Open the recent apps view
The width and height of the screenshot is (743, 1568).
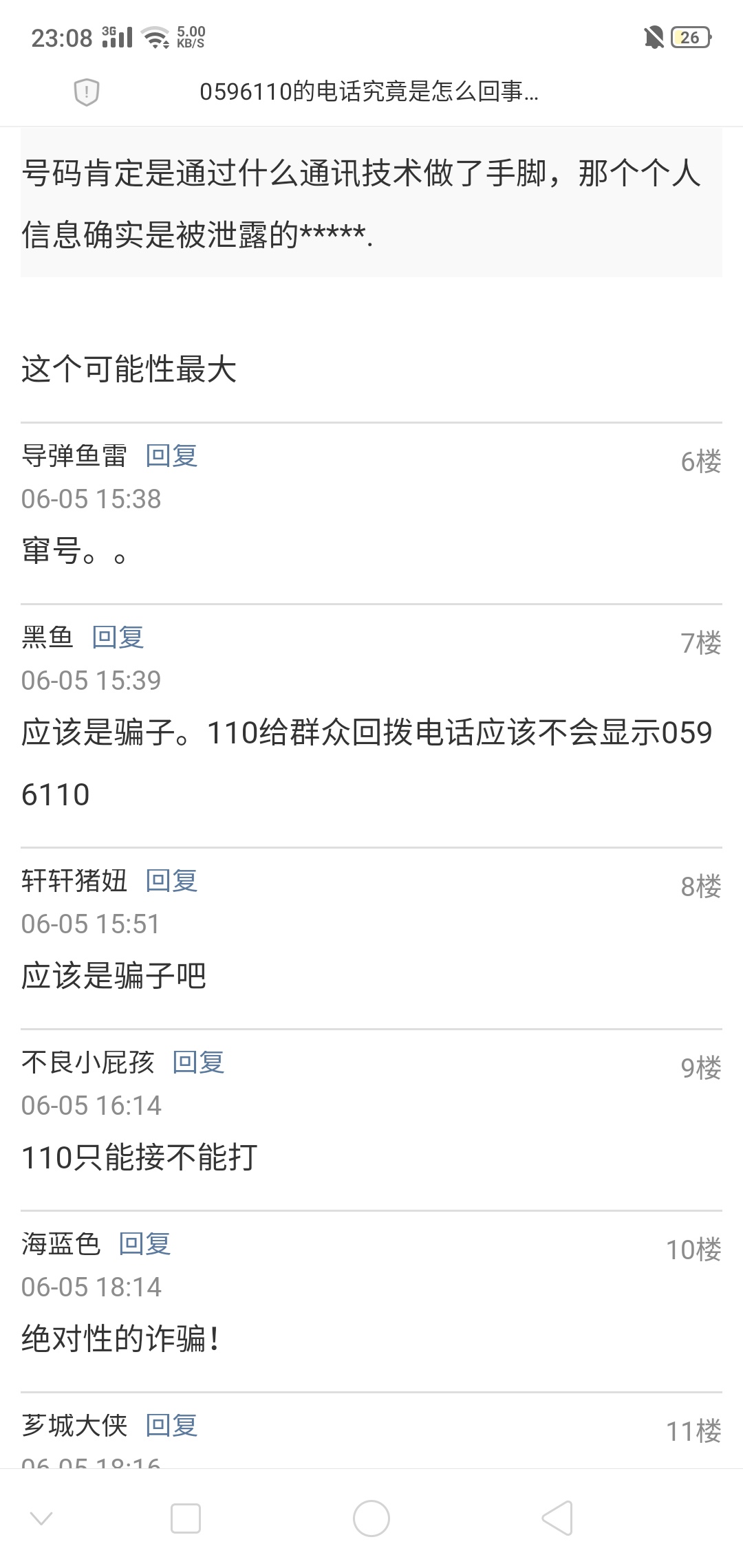[186, 1518]
